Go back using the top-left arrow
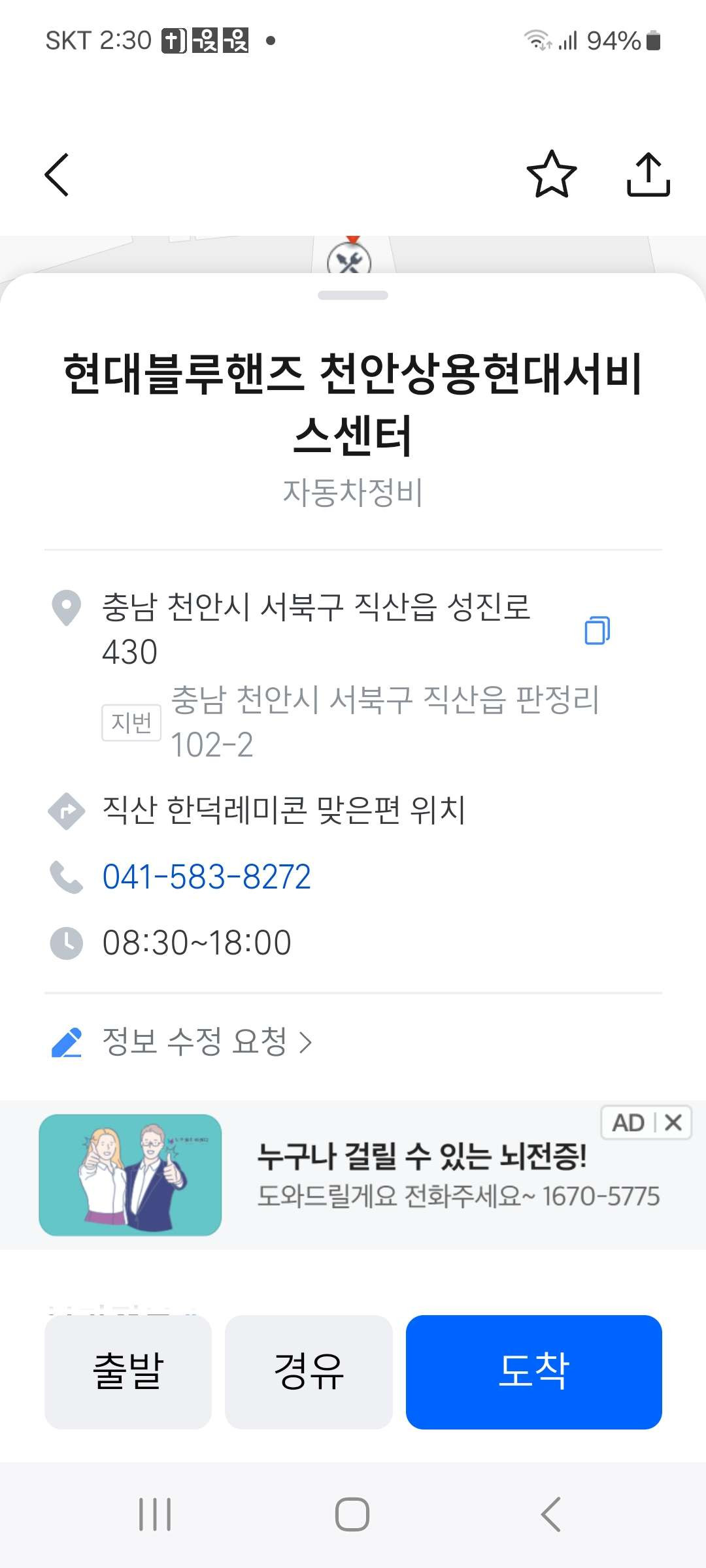Screen dimensions: 706x1568 tap(58, 174)
